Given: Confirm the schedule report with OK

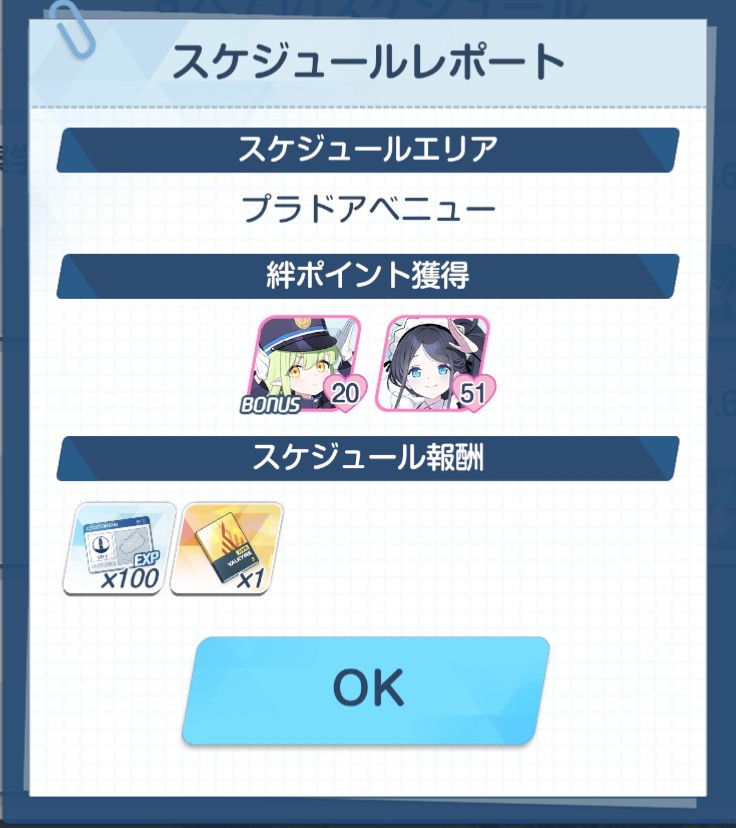Looking at the screenshot, I should [366, 690].
